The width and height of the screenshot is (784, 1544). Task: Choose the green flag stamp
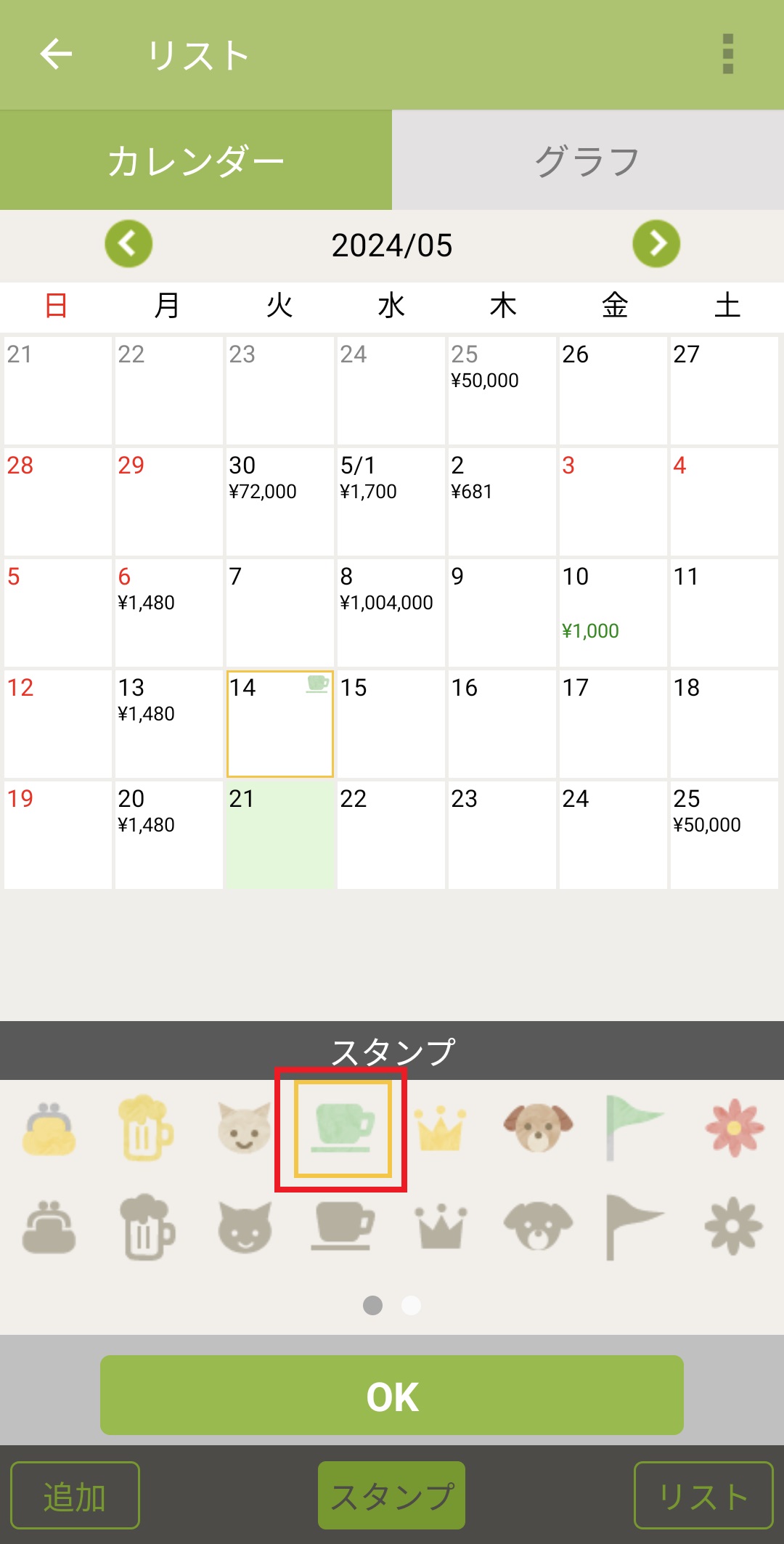click(633, 1129)
